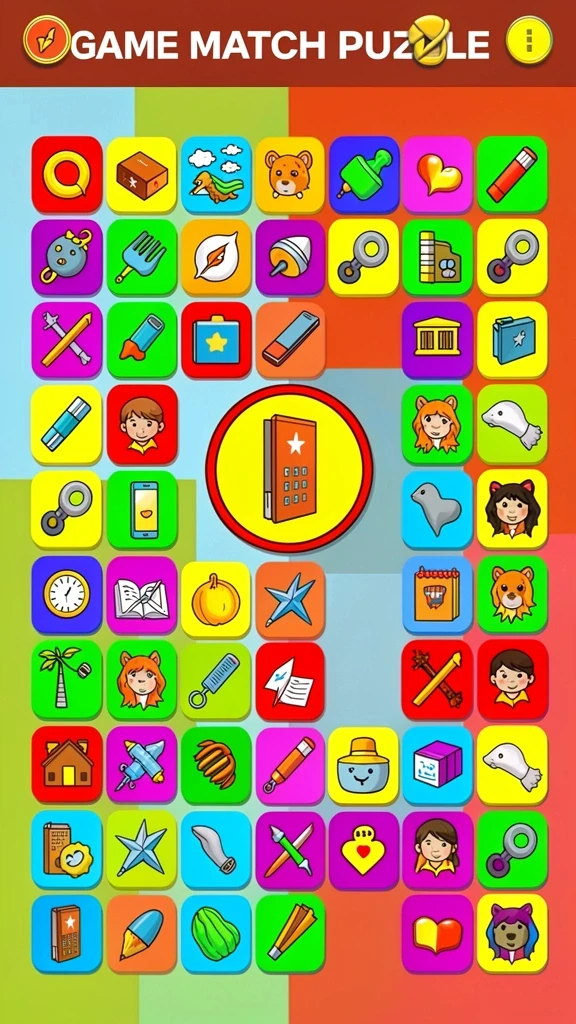Tap the pumpkin tile on yellow
Image resolution: width=576 pixels, height=1024 pixels.
point(216,600)
